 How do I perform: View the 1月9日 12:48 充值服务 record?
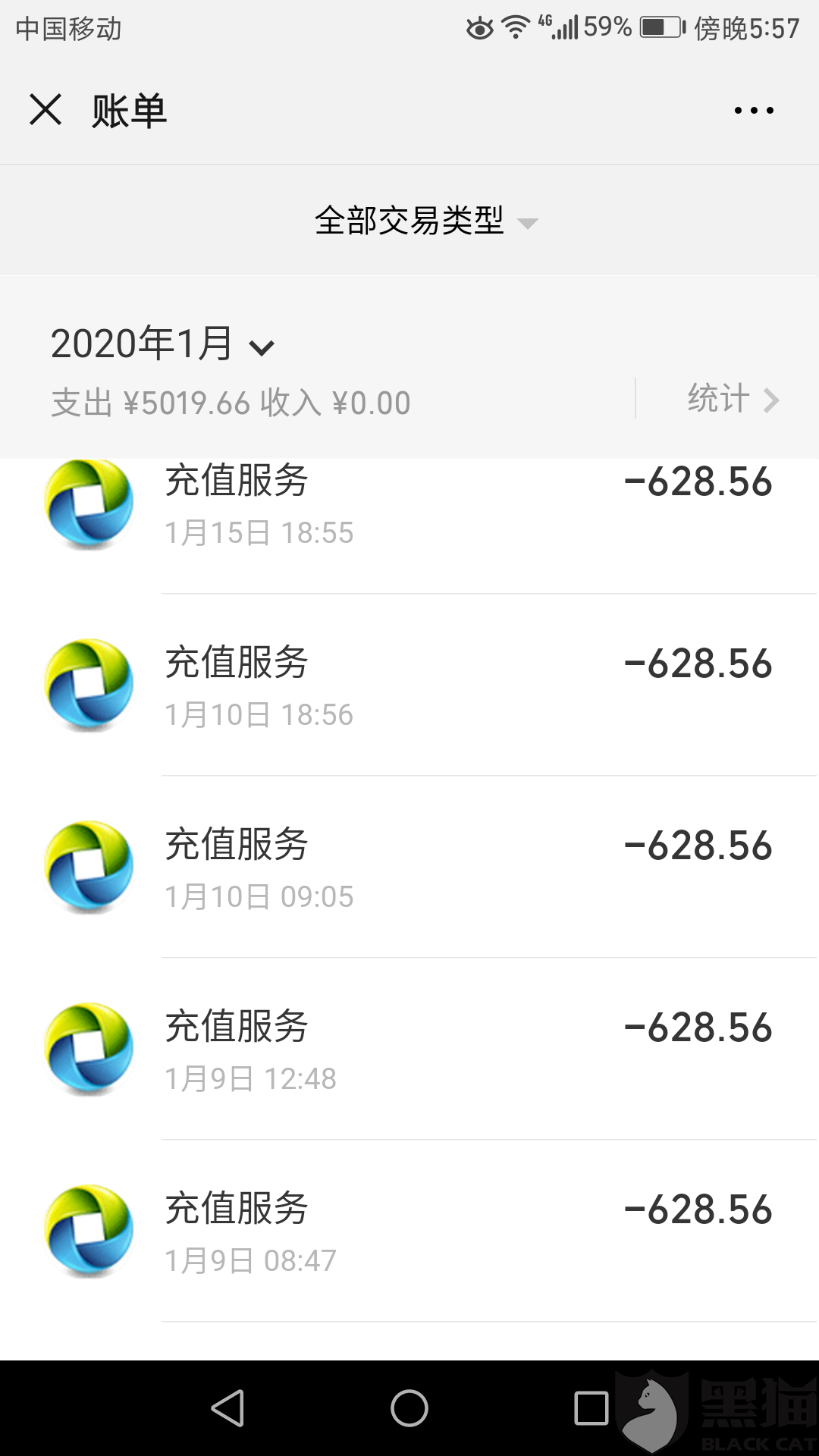point(409,1050)
